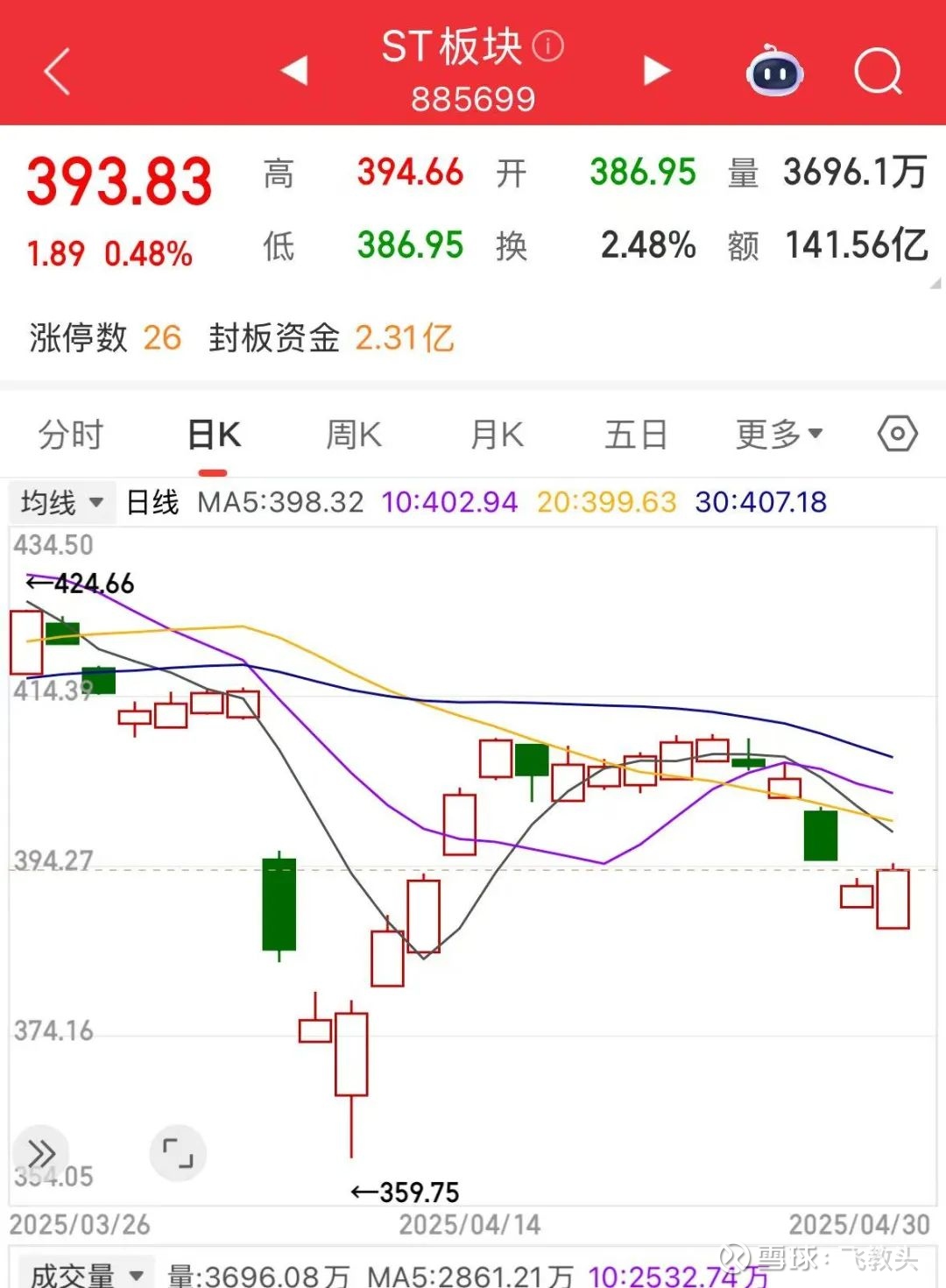Tap the info icon next to ST板块
946x1288 pixels.
(547, 46)
